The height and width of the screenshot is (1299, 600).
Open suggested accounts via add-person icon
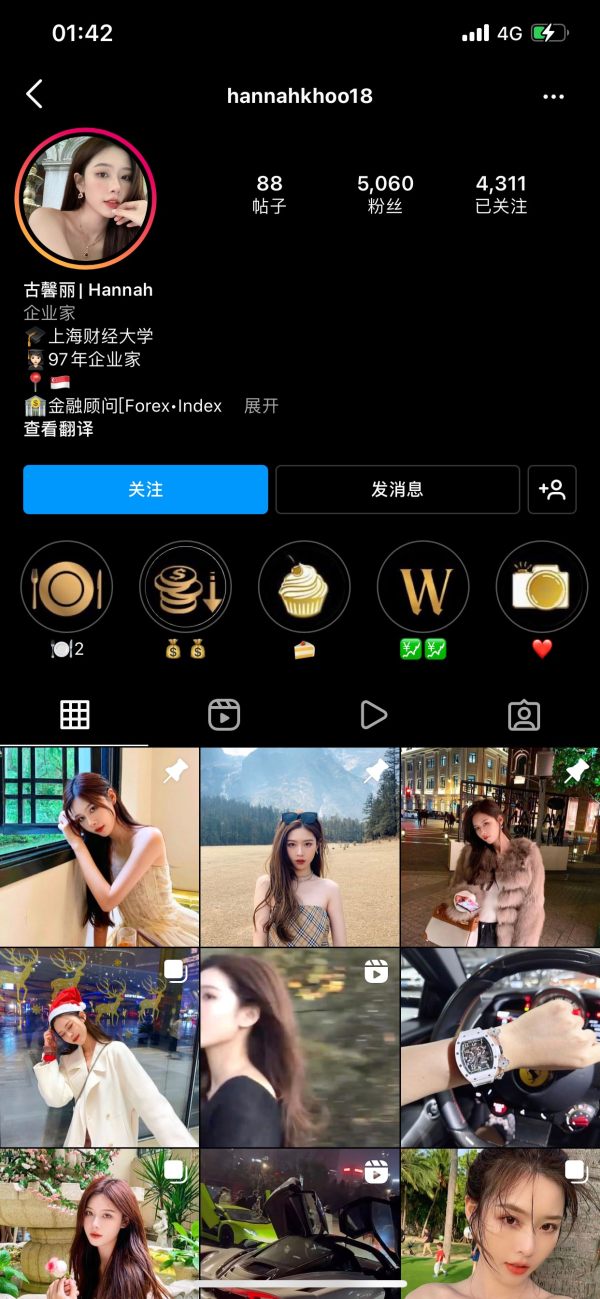point(552,489)
